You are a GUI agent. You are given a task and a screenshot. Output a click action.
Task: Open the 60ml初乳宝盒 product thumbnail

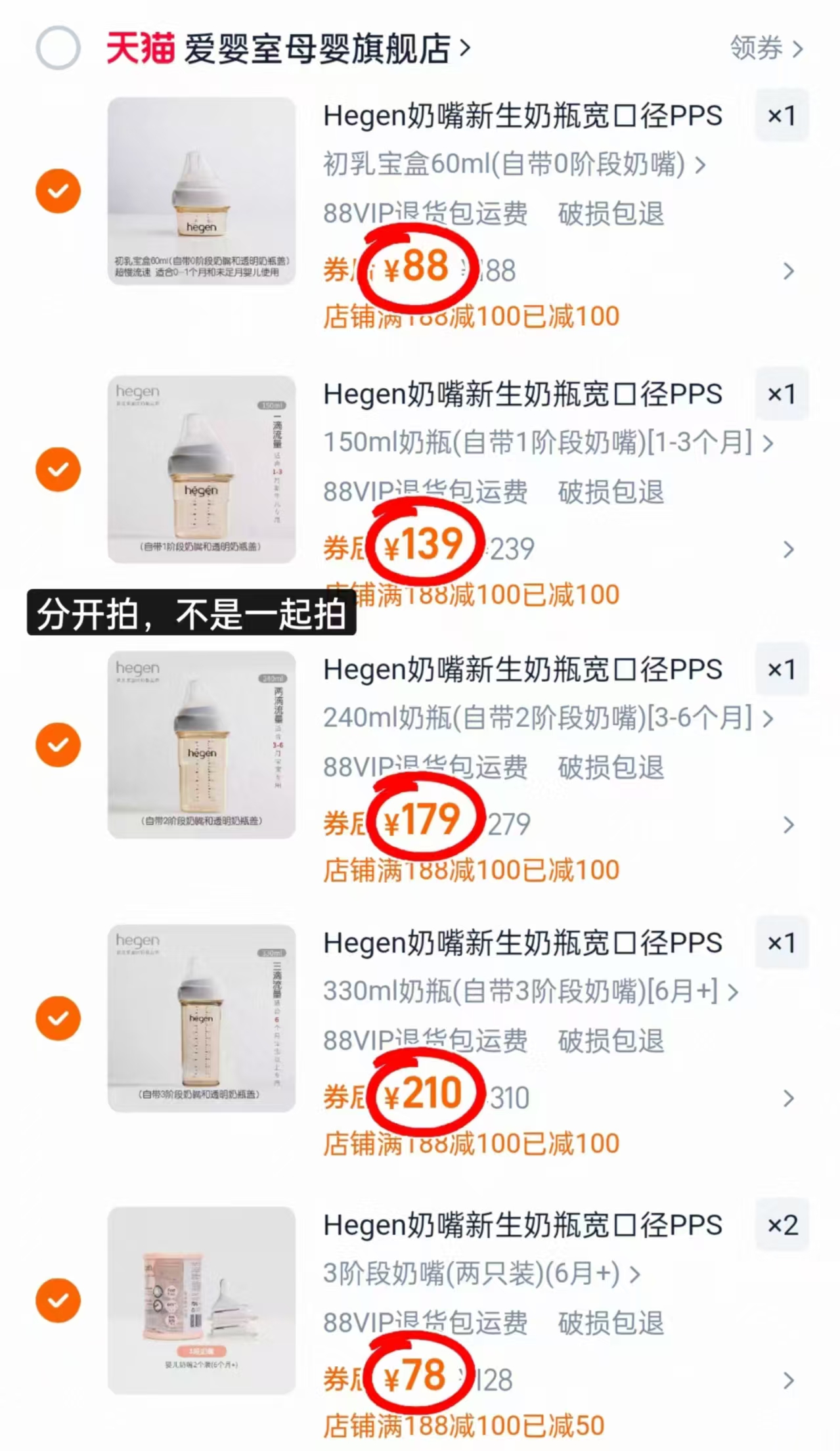202,190
